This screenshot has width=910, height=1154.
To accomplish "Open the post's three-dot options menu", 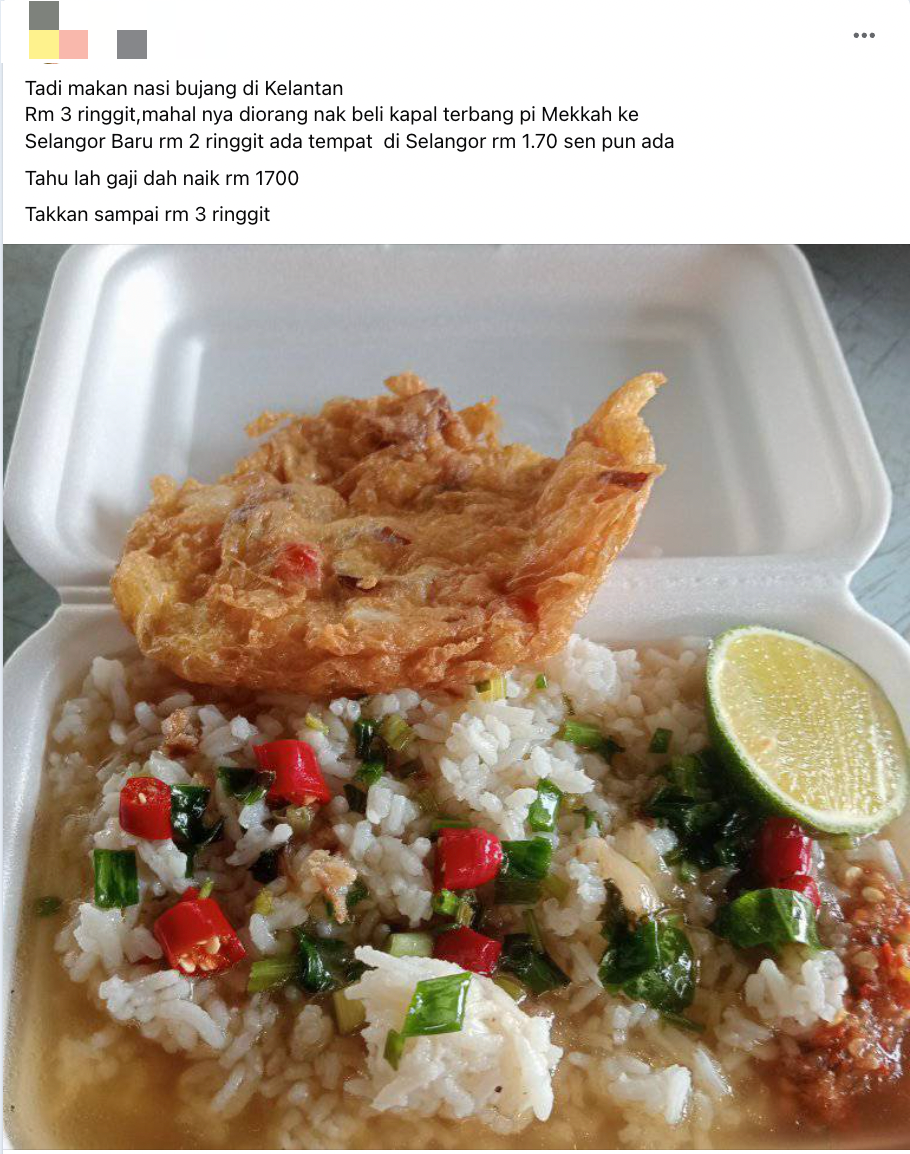I will 864,35.
